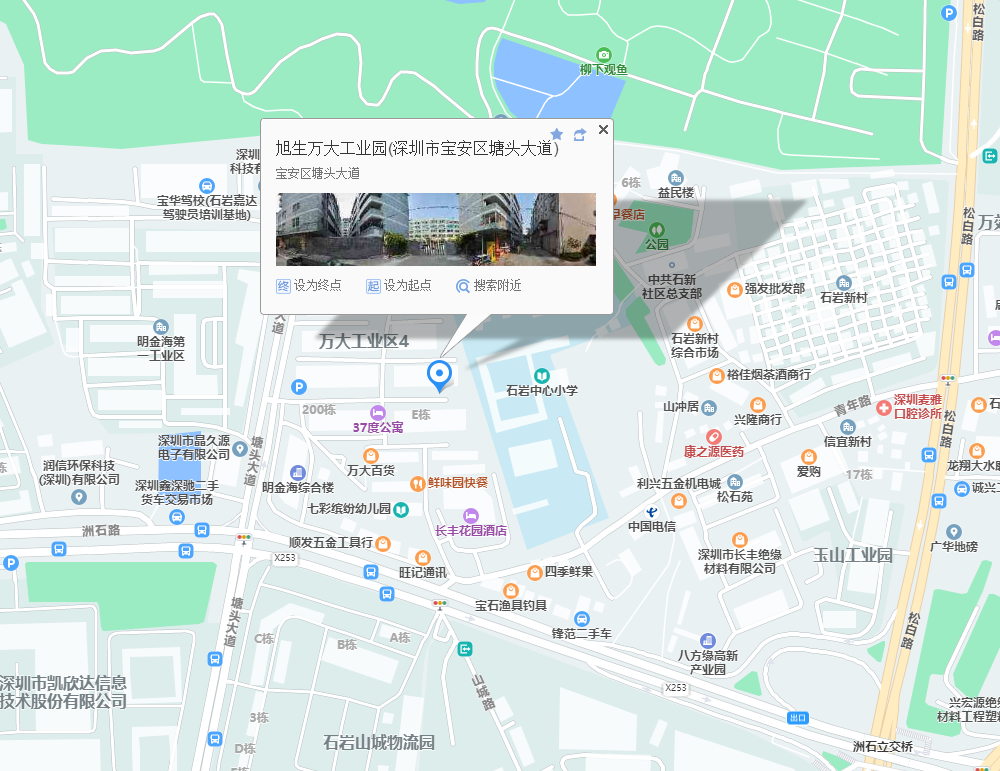Open 石岩新村综合市场 marker
The image size is (1000, 771).
[x=695, y=323]
